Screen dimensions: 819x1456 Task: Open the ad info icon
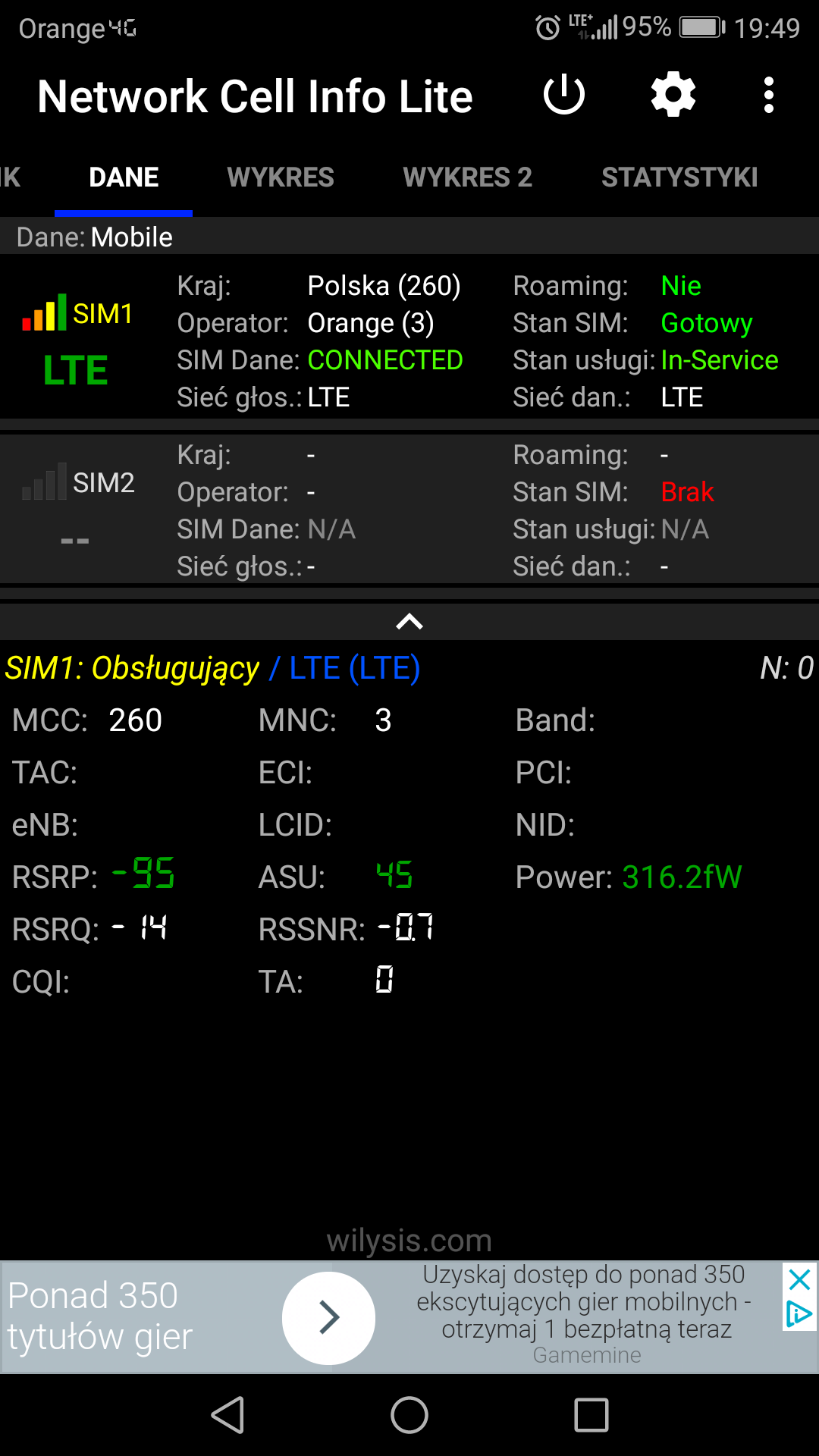point(800,1313)
